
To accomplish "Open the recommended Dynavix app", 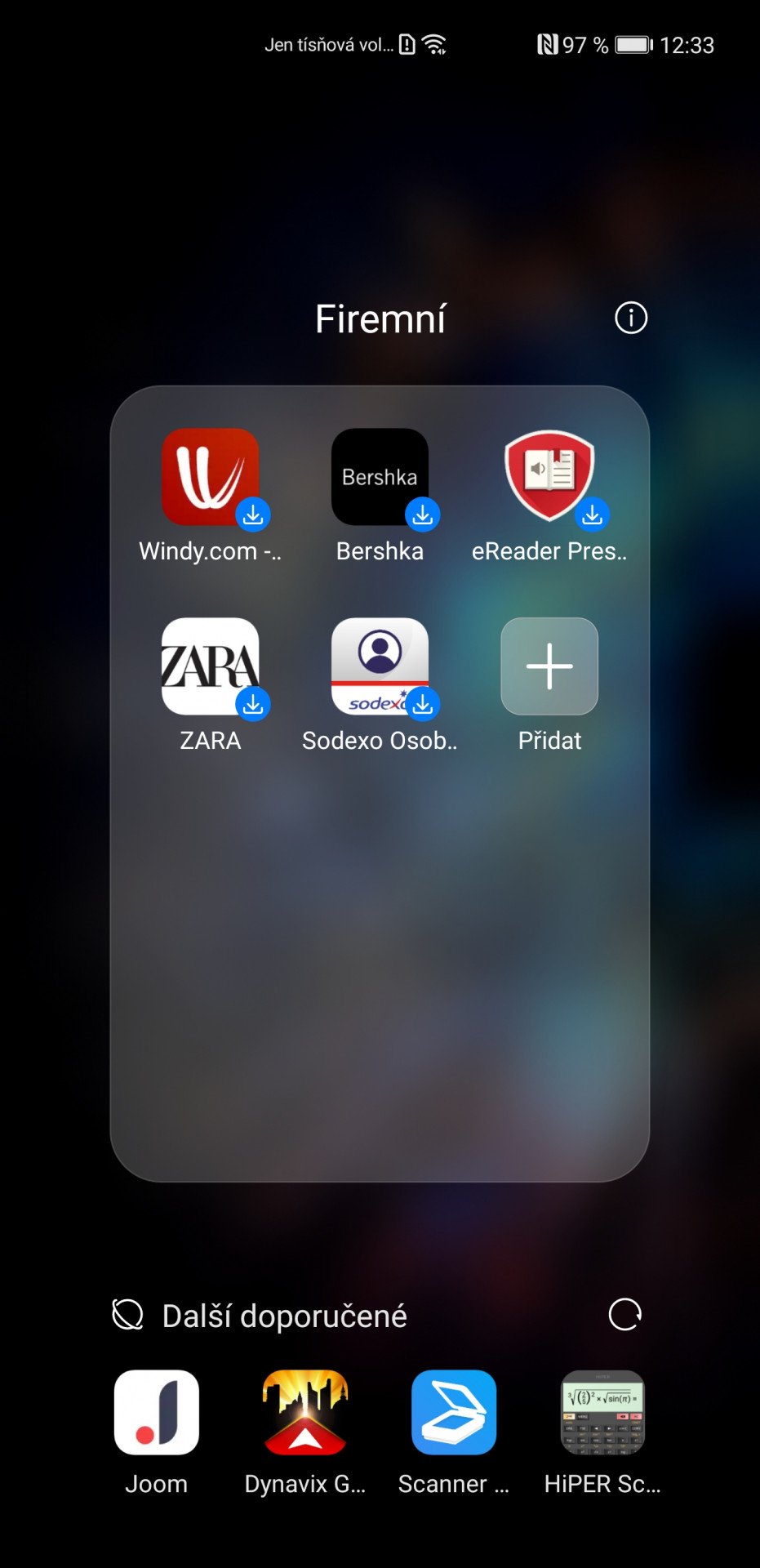I will coord(305,1412).
